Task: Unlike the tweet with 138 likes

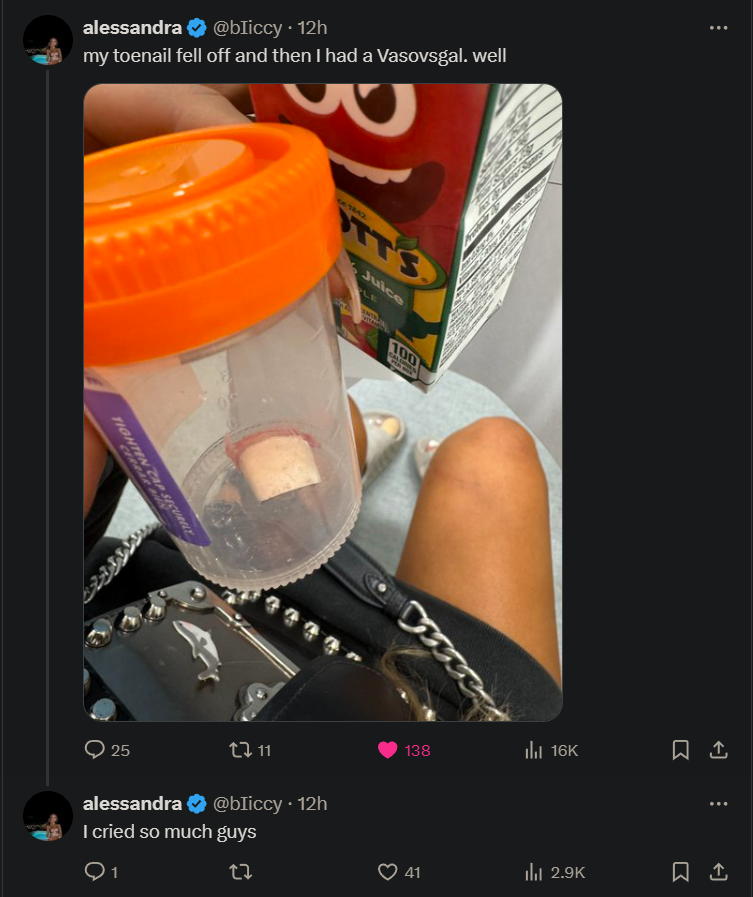Action: point(404,750)
